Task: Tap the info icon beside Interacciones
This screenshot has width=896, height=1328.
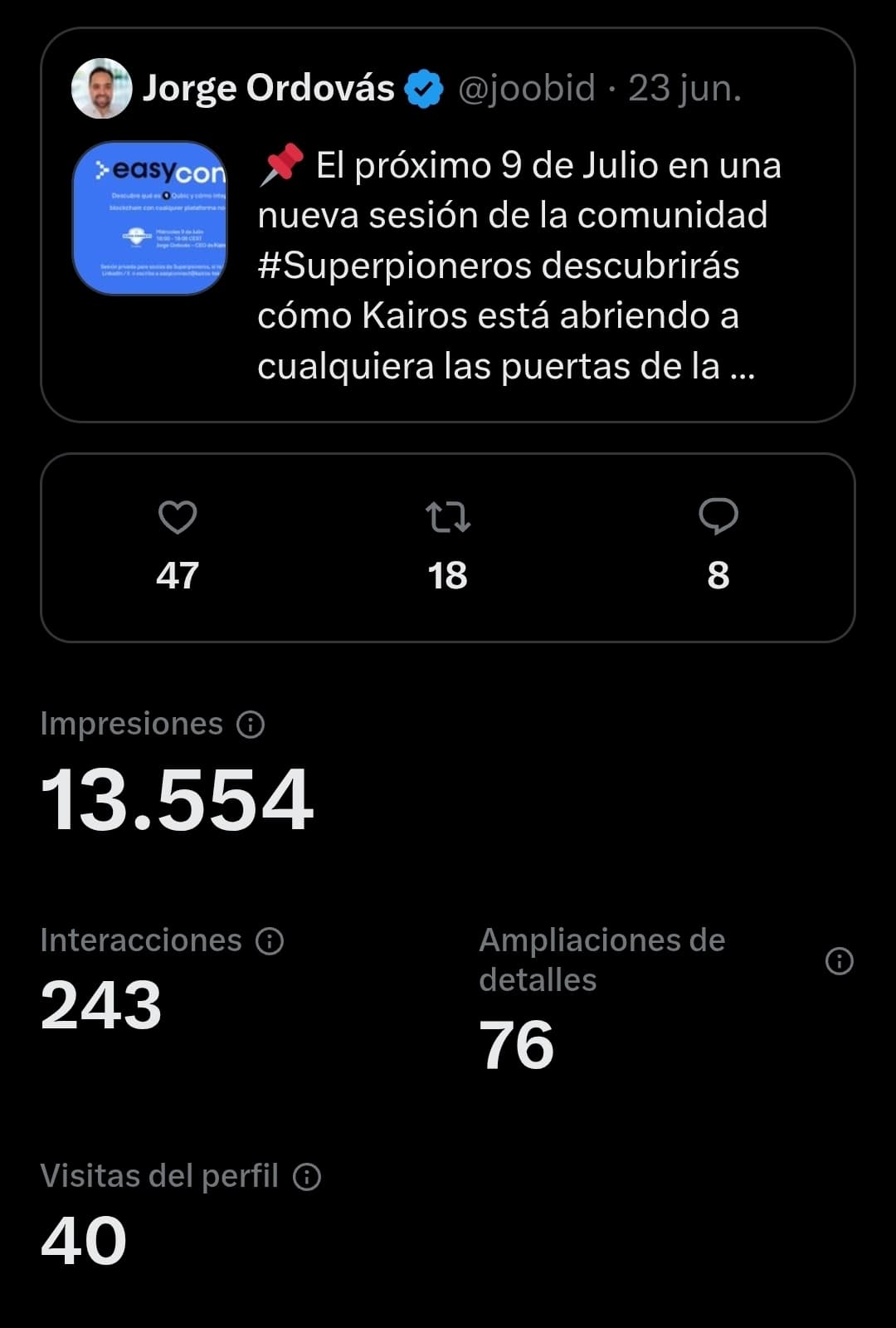Action: 270,941
